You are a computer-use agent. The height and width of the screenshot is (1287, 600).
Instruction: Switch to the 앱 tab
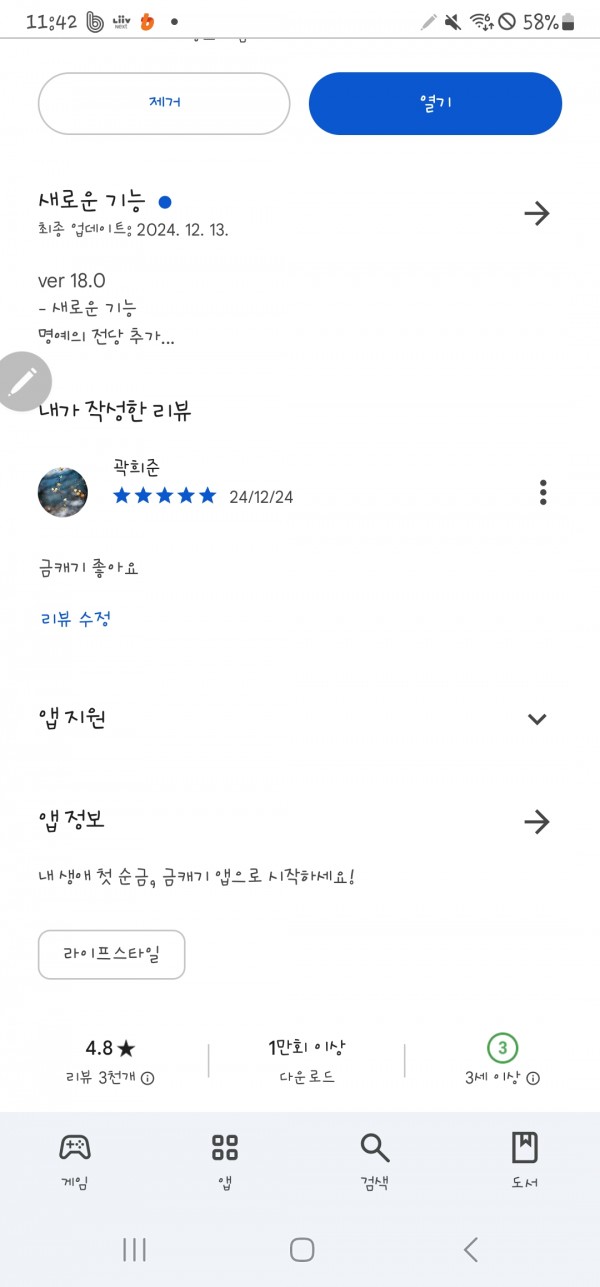[x=225, y=1161]
